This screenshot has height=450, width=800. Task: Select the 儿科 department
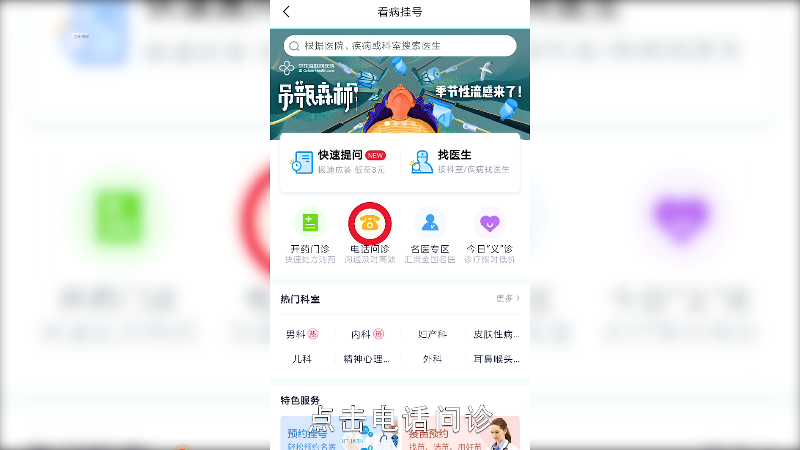pyautogui.click(x=301, y=358)
